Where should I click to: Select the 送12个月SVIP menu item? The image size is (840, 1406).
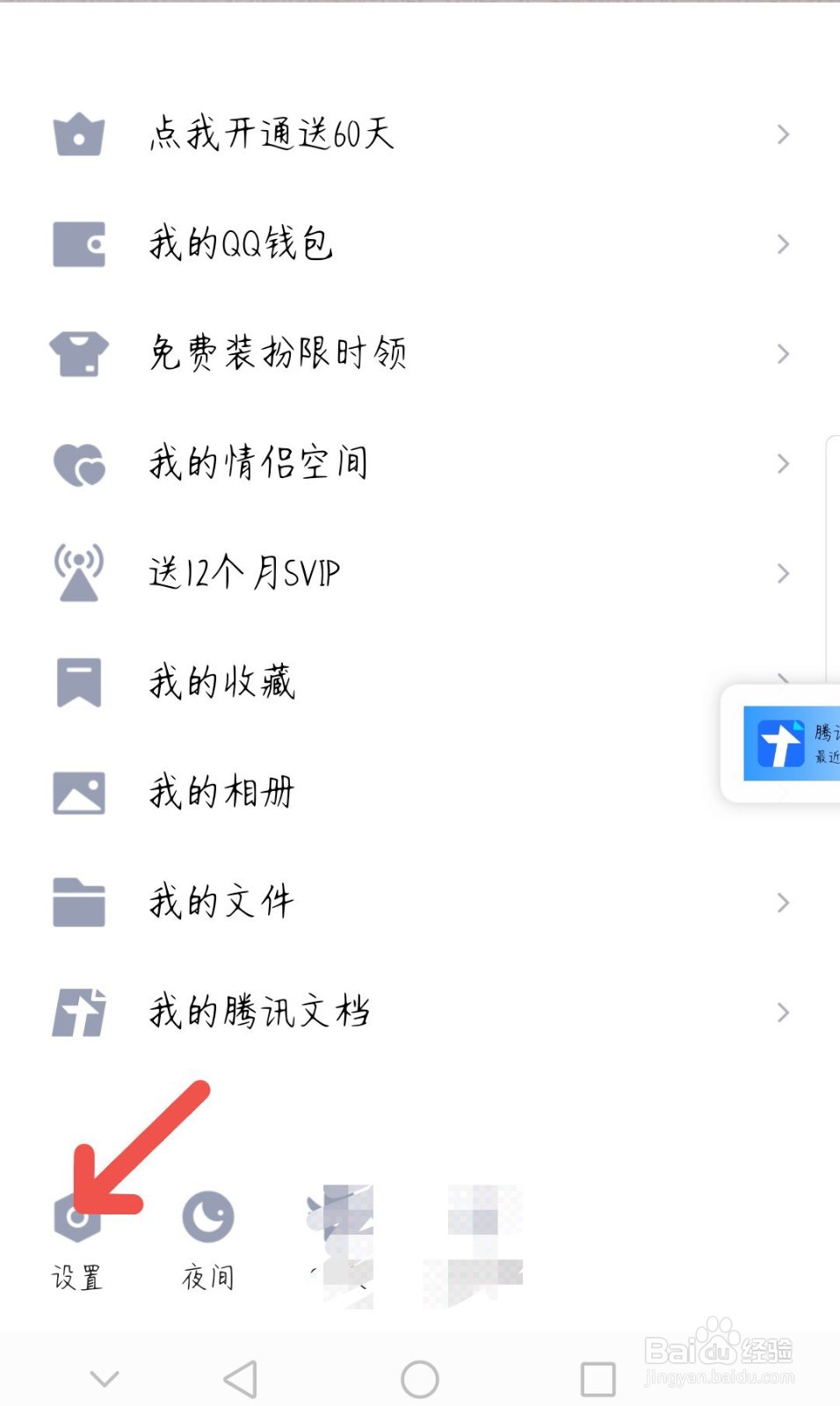246,572
